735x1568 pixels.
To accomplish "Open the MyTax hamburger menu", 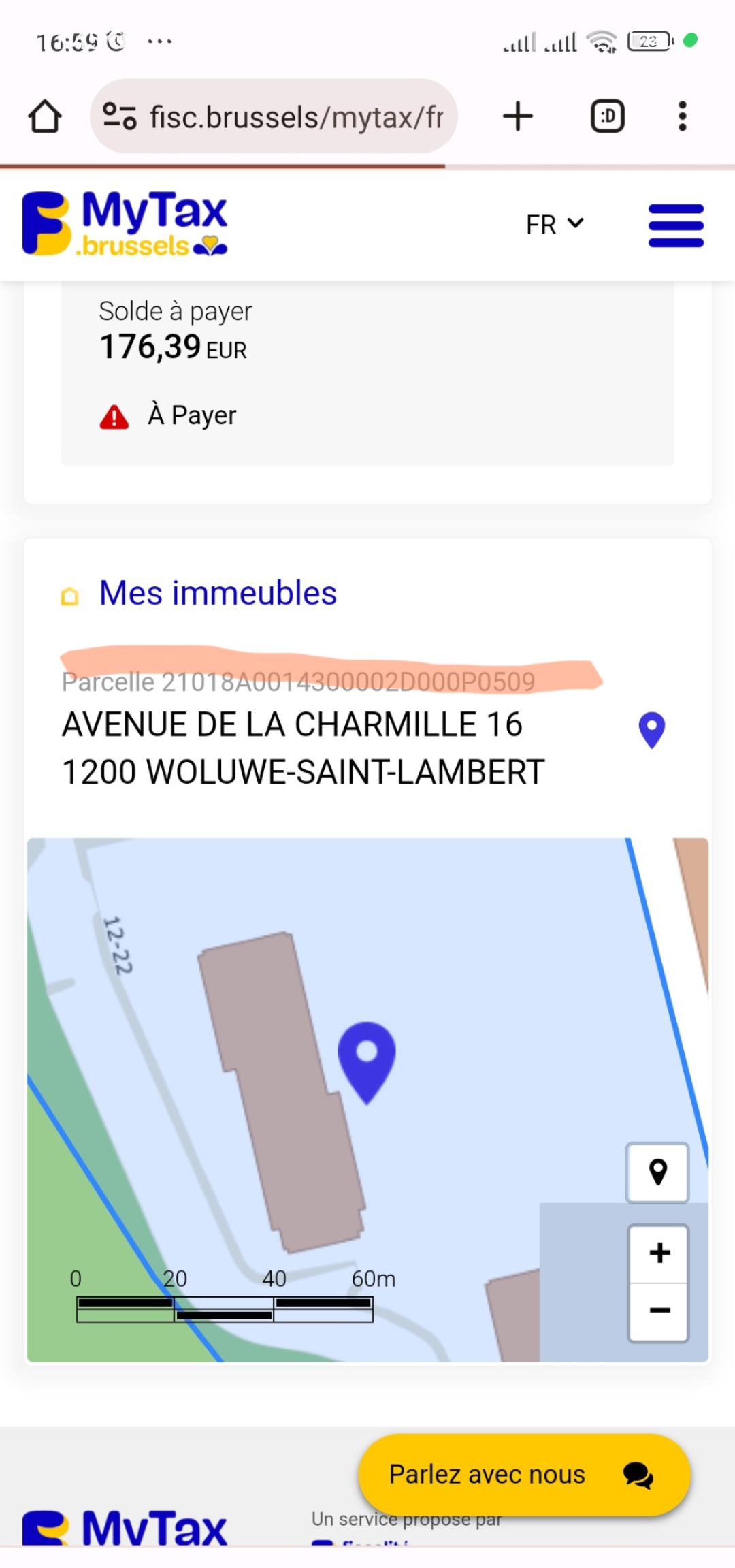I will click(x=676, y=225).
